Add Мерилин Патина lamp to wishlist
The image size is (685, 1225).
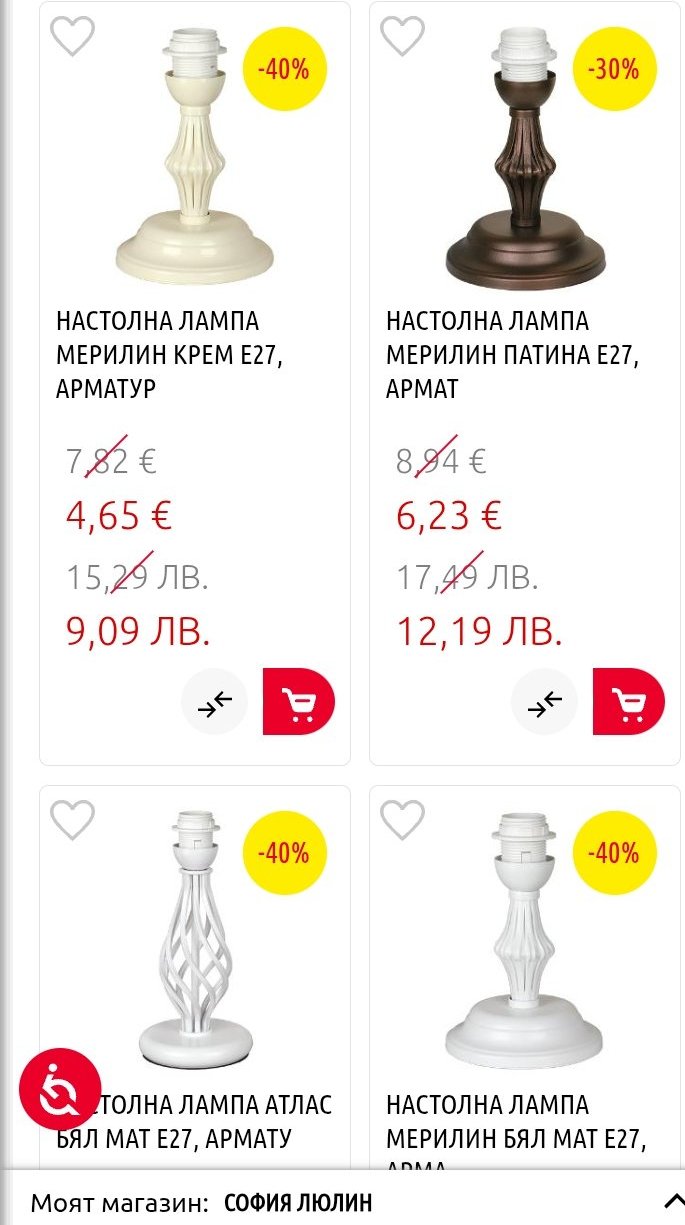point(402,37)
